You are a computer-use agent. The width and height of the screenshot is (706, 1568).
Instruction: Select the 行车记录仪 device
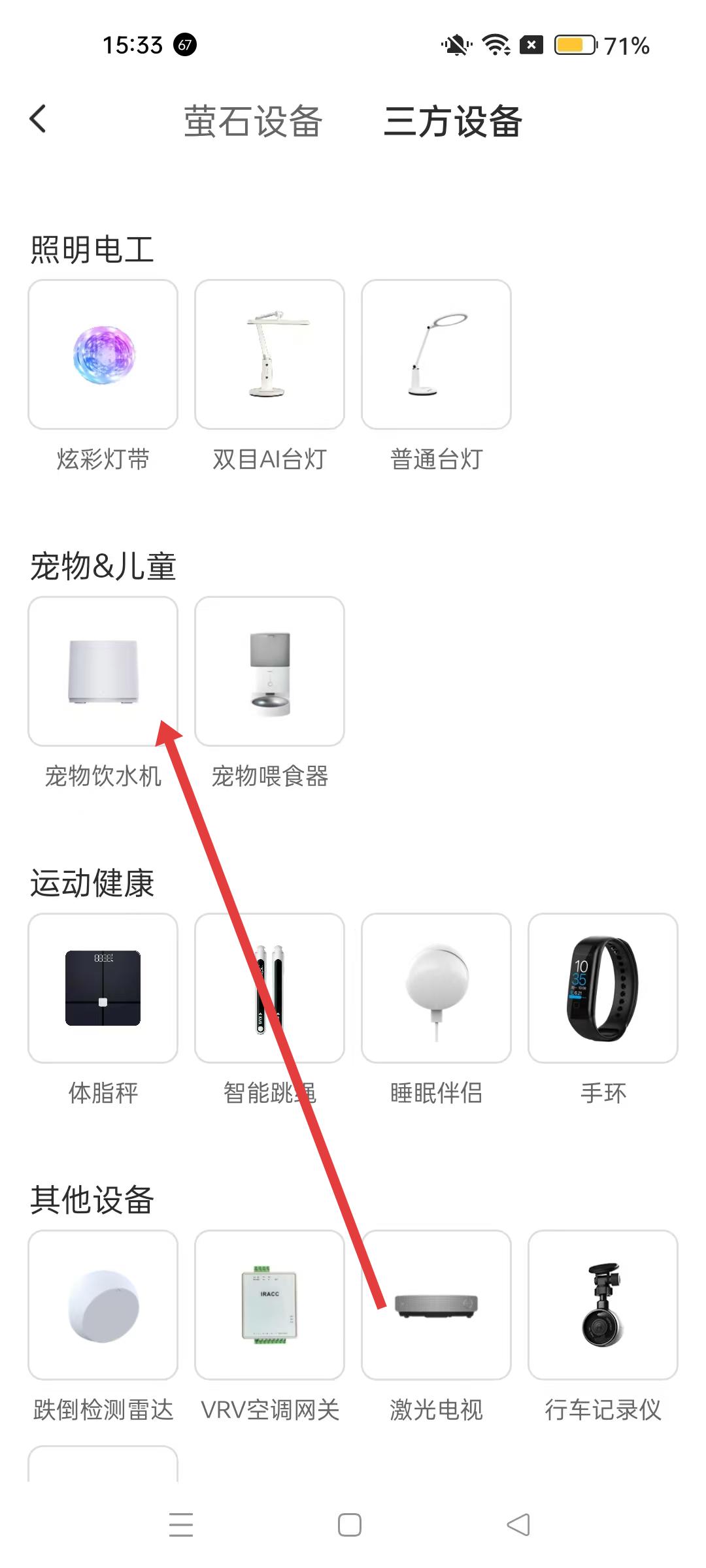(603, 1305)
